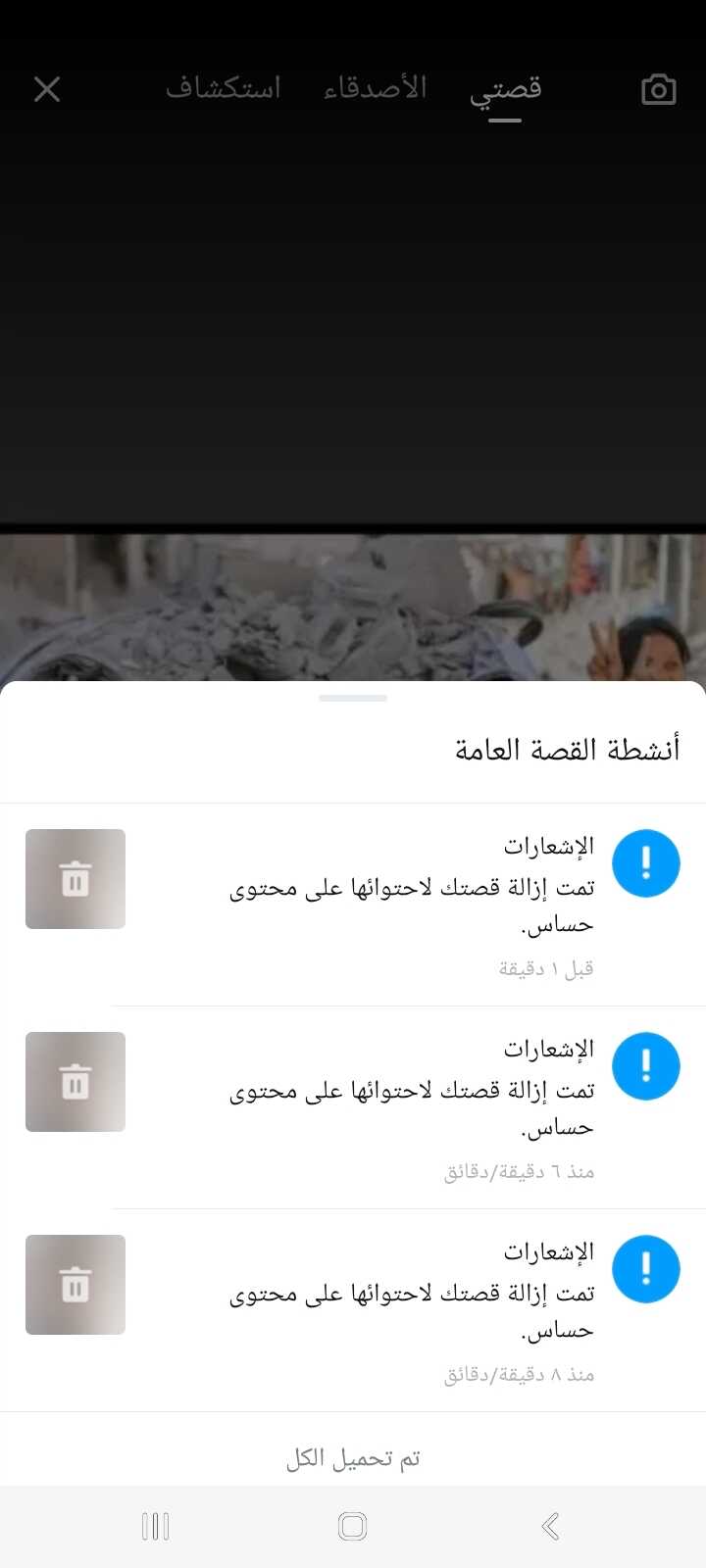Image resolution: width=706 pixels, height=1568 pixels.
Task: Go to the home screen via system button
Action: pos(352,1526)
